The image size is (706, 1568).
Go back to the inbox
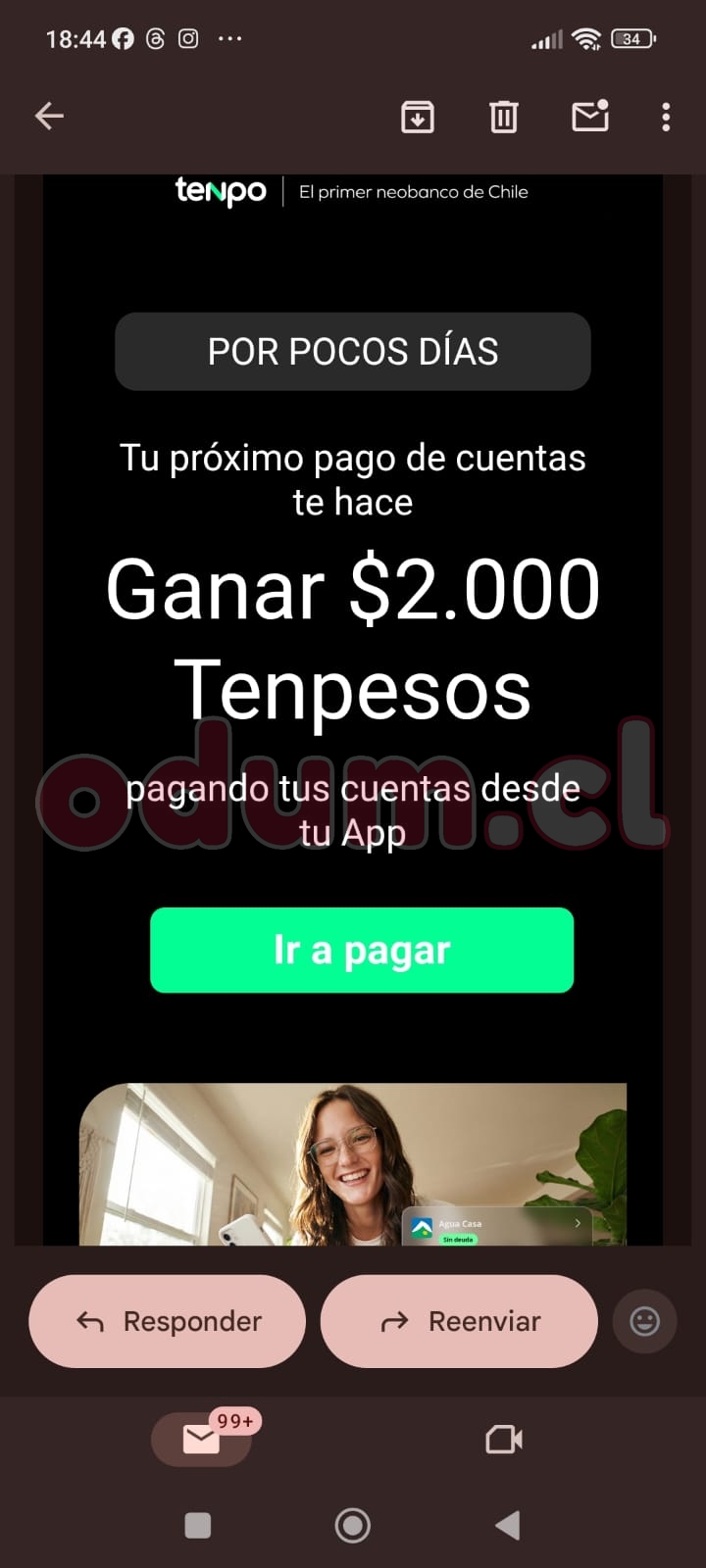[x=49, y=117]
